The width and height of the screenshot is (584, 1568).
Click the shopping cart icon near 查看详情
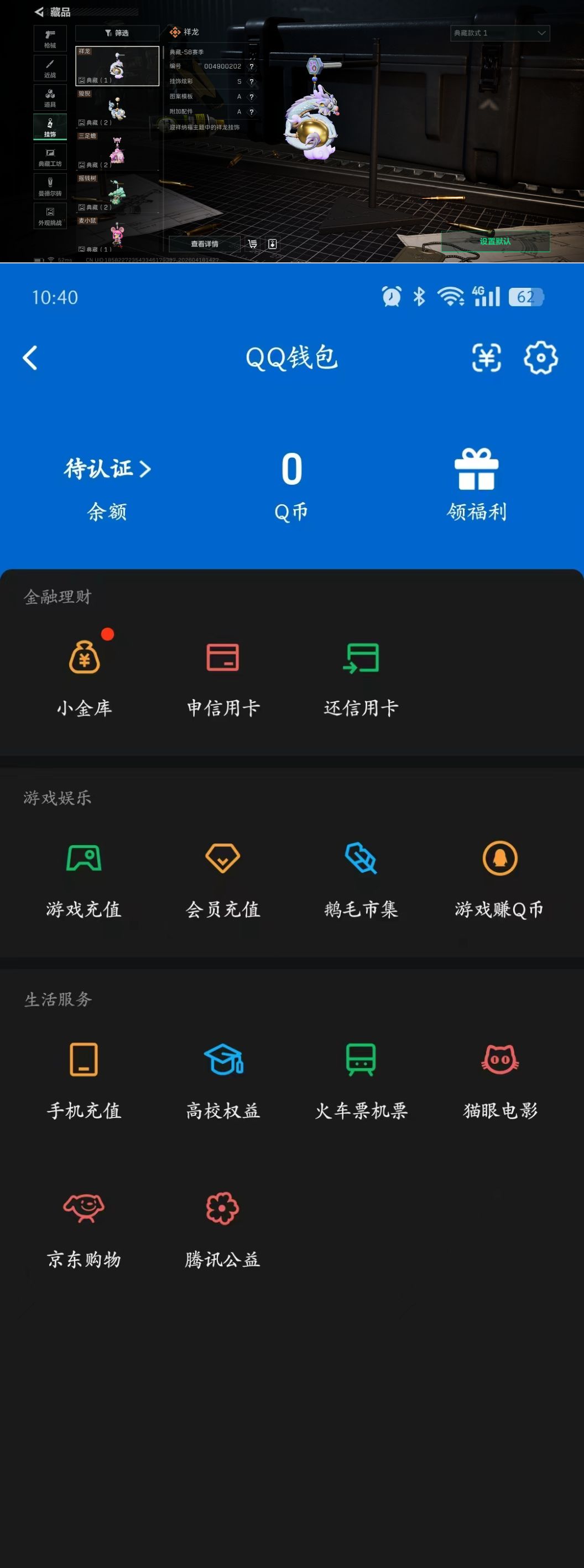[x=251, y=243]
